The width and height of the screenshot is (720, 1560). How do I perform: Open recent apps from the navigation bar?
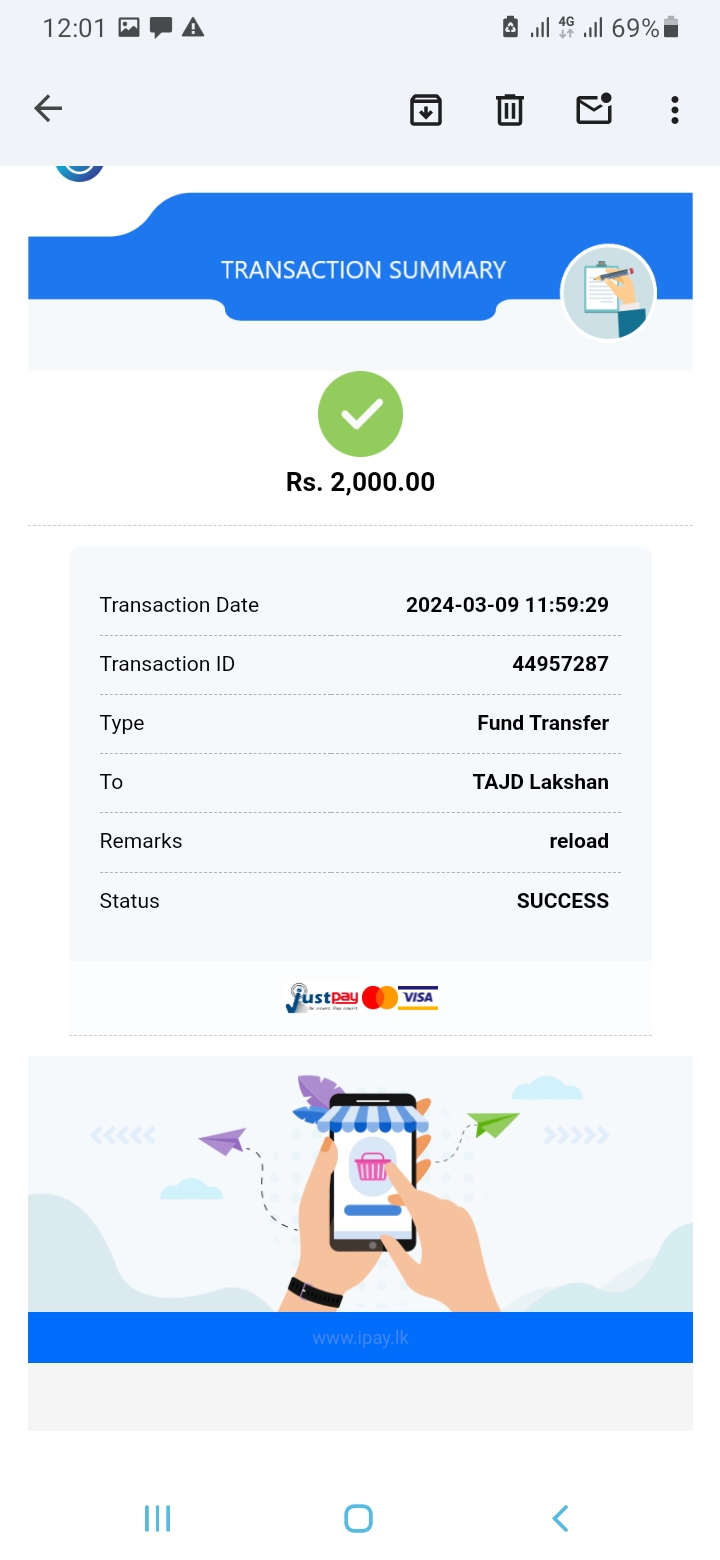click(x=158, y=1518)
